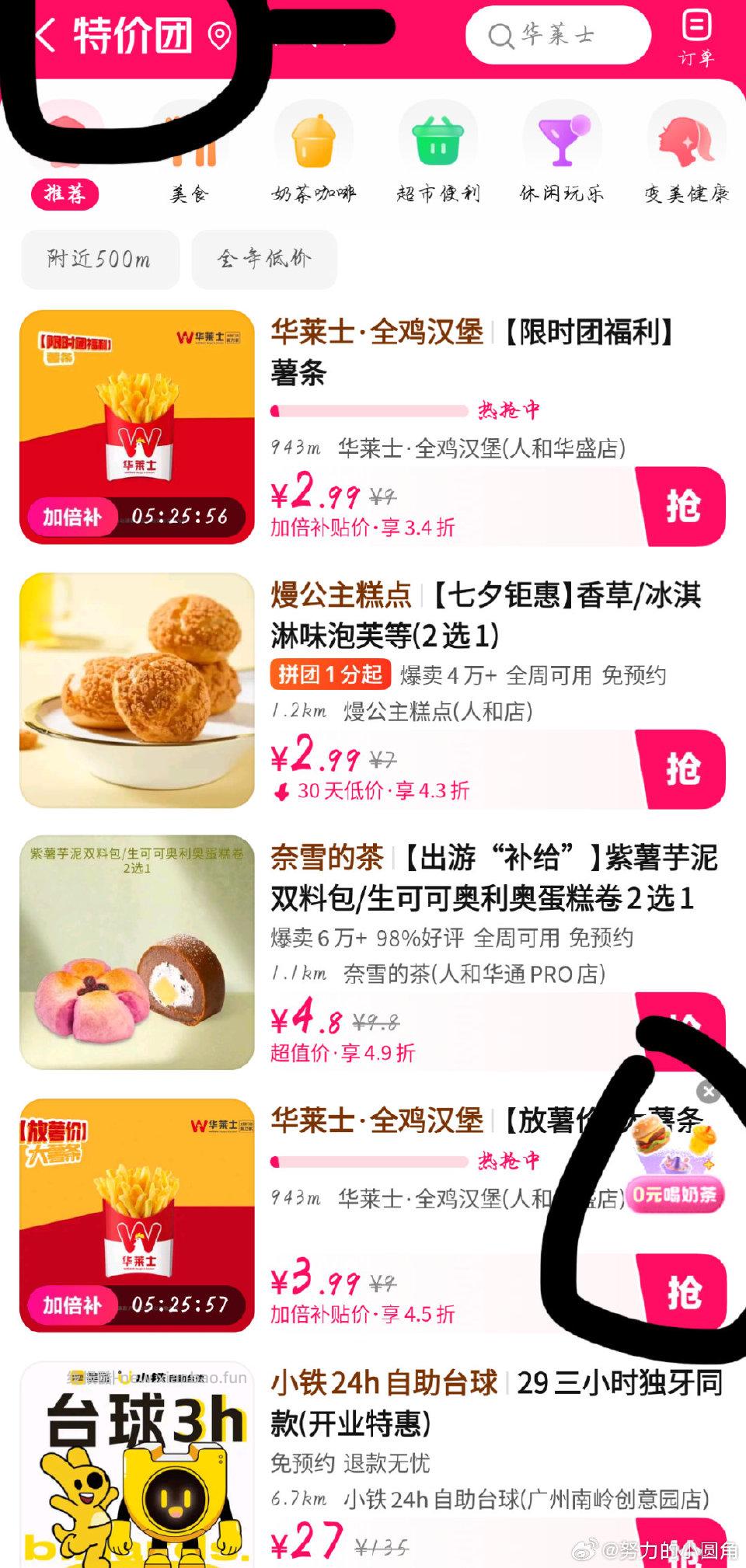Screen dimensions: 746x1568
Task: Dismiss the 0元喝奶茶 floating promo popup
Action: tap(709, 1091)
